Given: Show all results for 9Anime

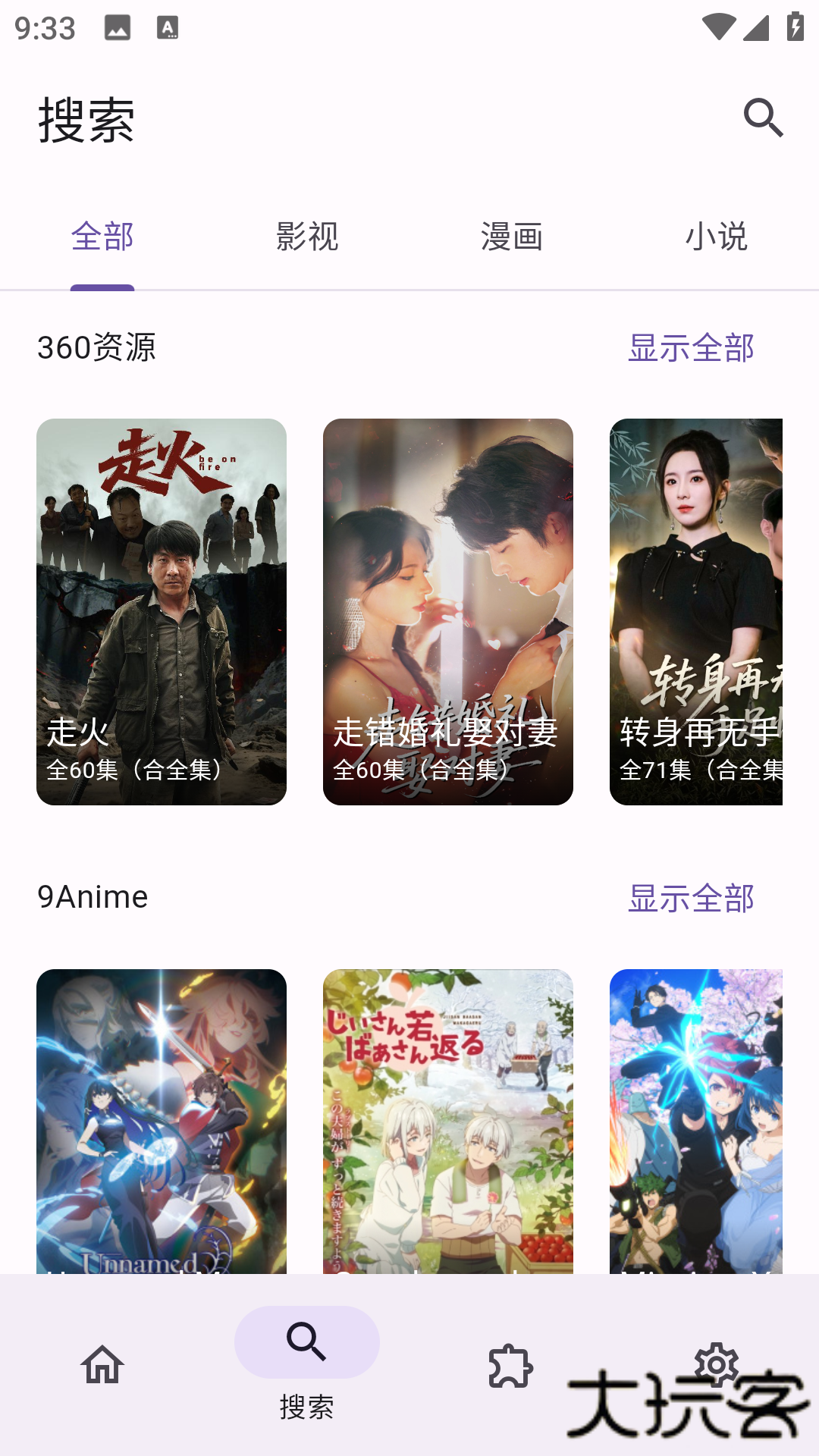Looking at the screenshot, I should (691, 898).
